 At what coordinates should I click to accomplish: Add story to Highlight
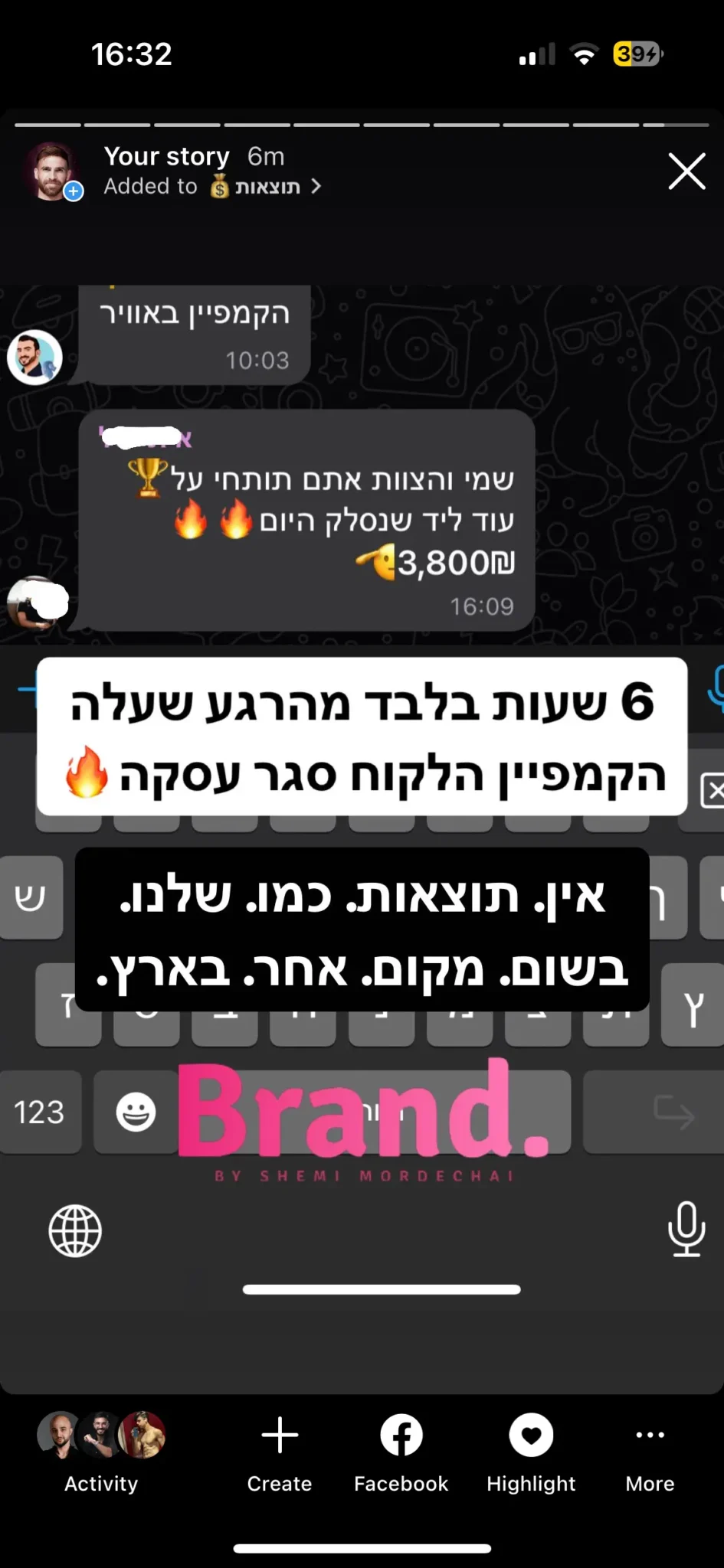click(531, 1451)
